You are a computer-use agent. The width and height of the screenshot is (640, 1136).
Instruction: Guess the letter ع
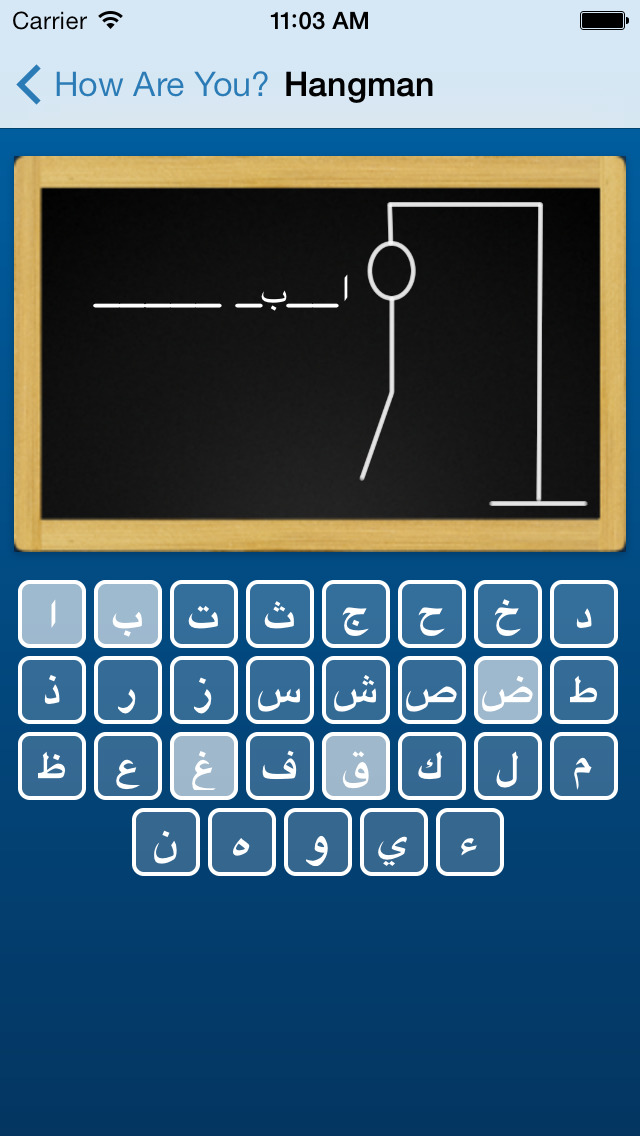point(128,766)
